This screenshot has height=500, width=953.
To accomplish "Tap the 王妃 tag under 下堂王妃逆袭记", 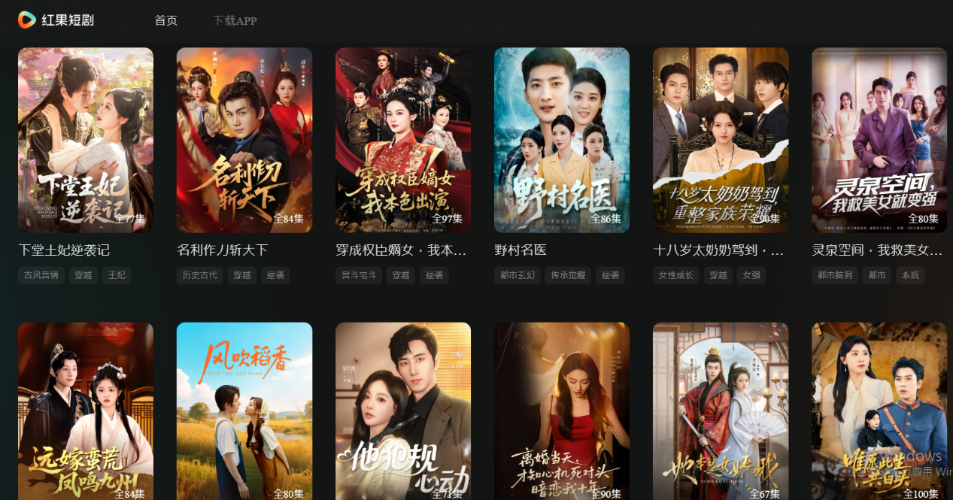I will click(x=117, y=275).
